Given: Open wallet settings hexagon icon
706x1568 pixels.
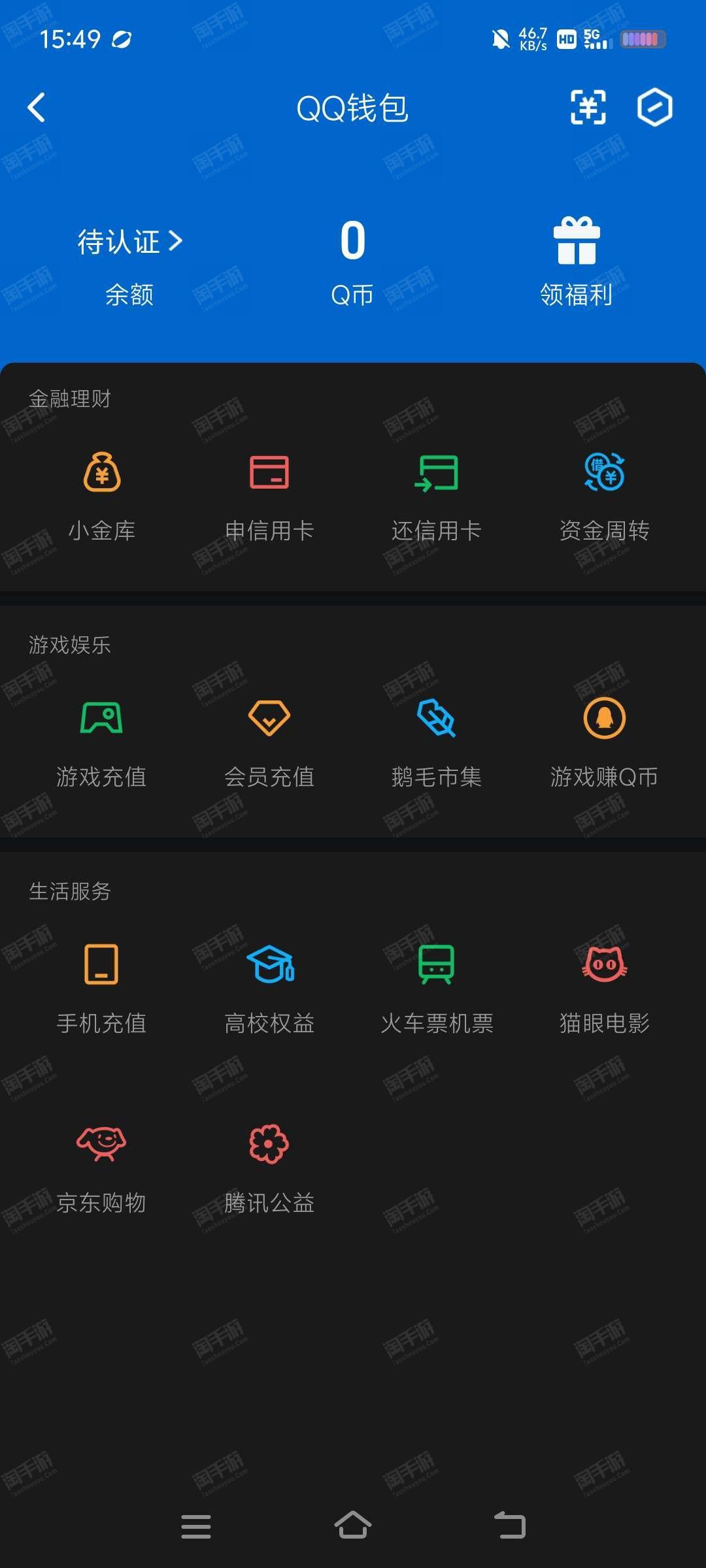Looking at the screenshot, I should pyautogui.click(x=654, y=108).
